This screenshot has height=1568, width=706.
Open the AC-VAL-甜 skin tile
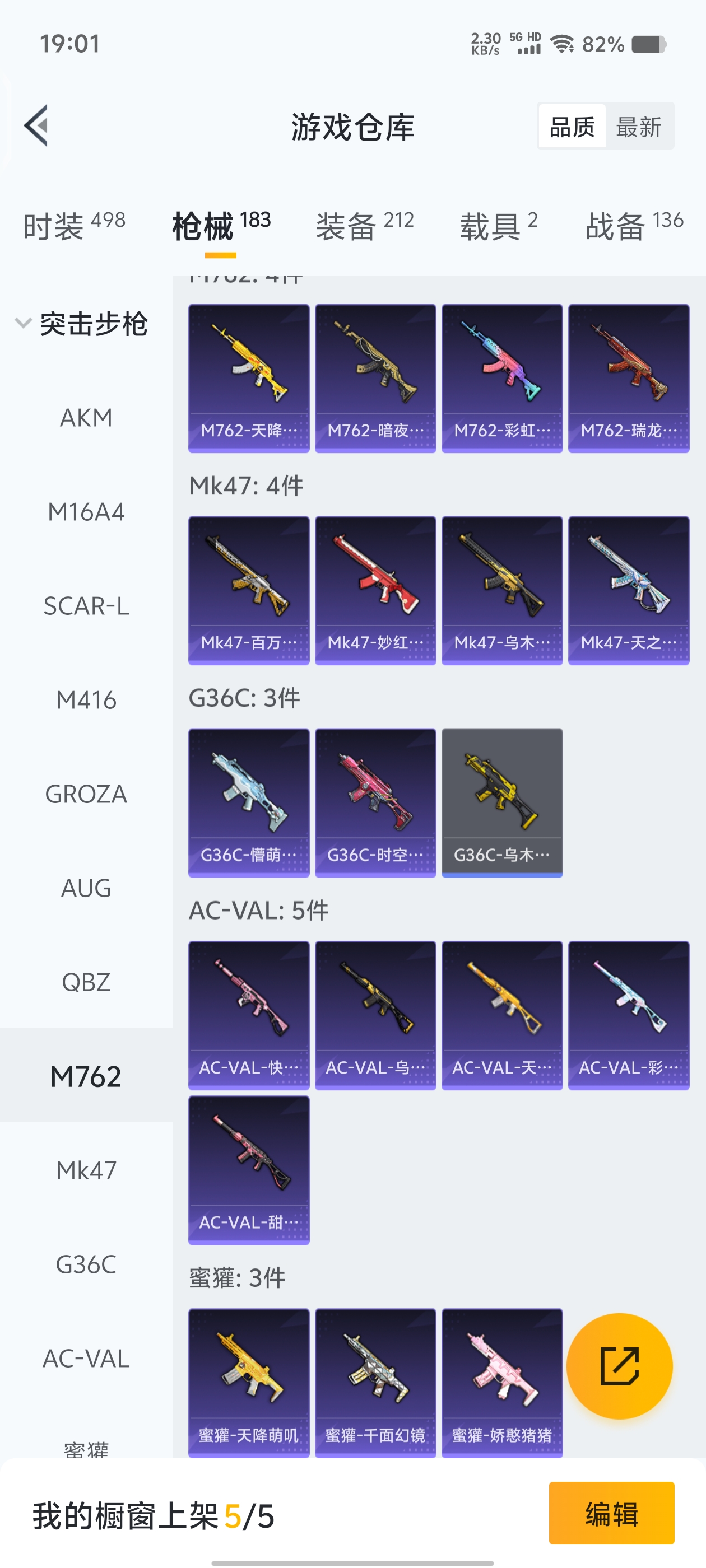pyautogui.click(x=249, y=1169)
